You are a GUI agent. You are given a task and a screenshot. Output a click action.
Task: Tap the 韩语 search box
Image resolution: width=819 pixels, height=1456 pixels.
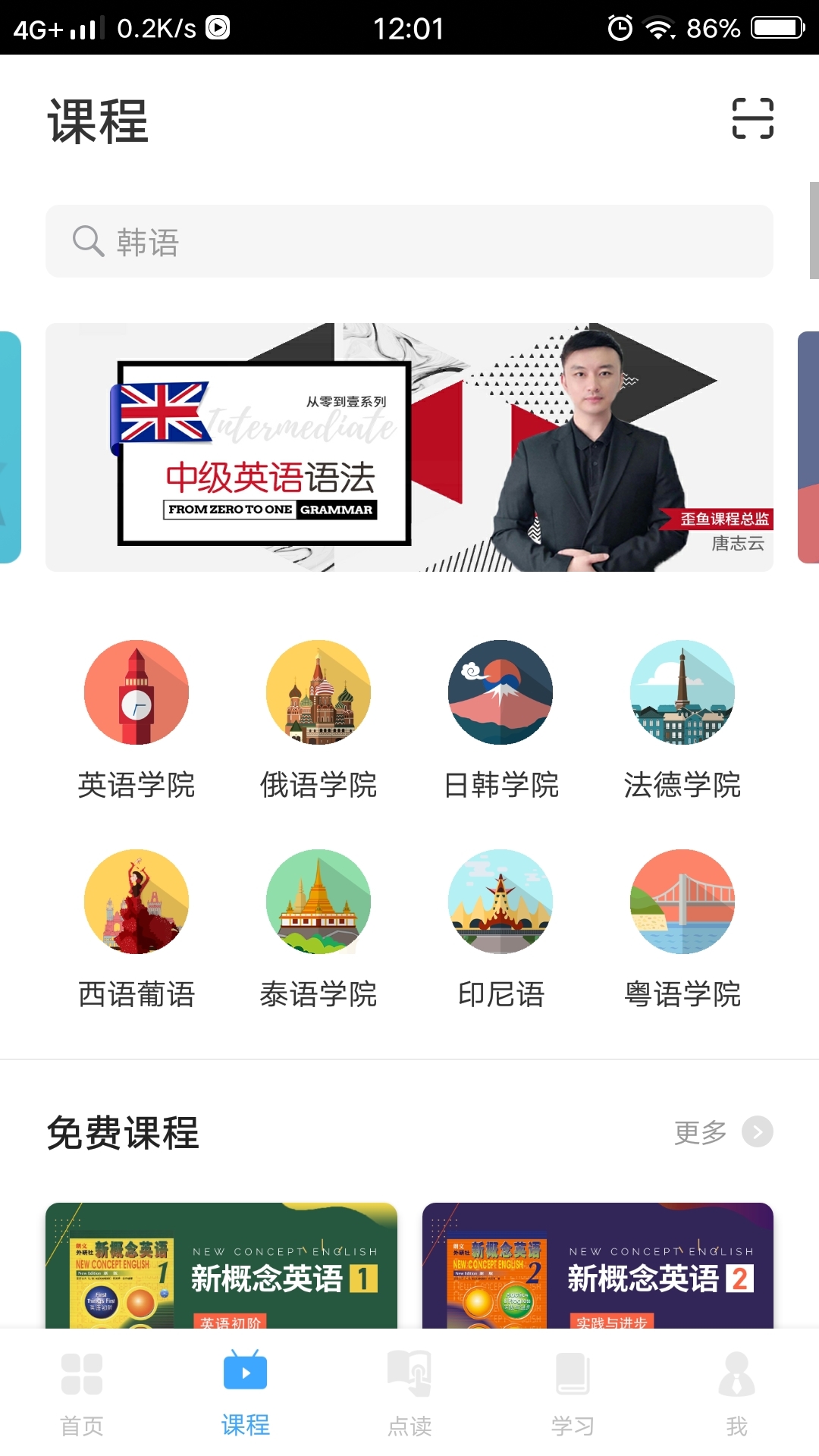pos(409,241)
